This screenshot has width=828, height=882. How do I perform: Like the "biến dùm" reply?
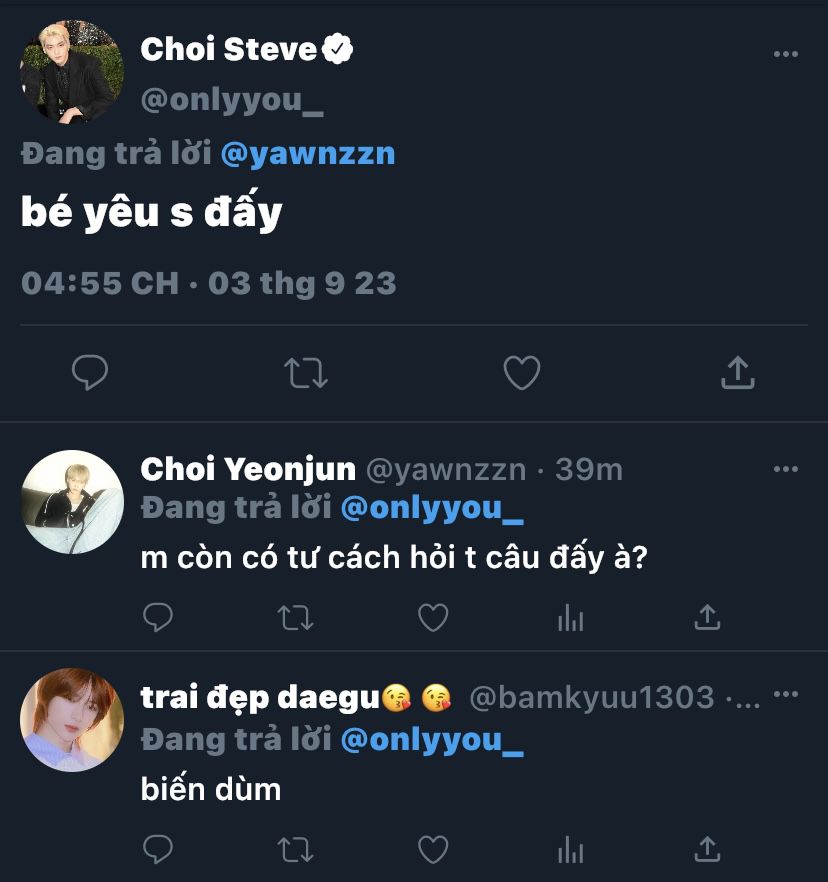[x=432, y=850]
